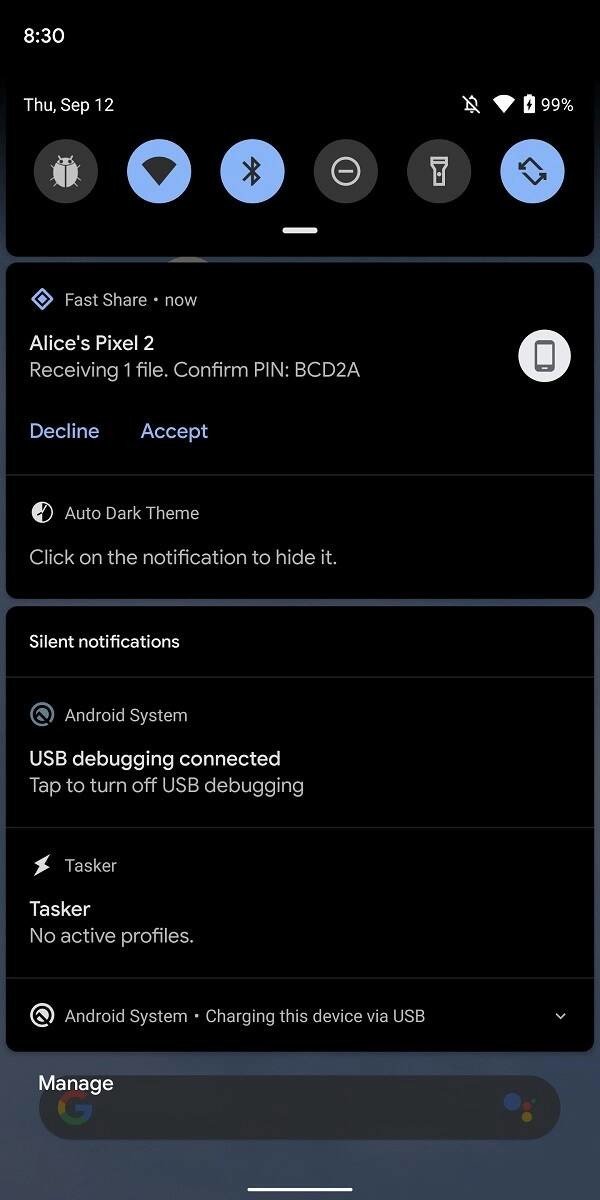
Task: Toggle the auto-rotate tile
Action: (x=532, y=172)
